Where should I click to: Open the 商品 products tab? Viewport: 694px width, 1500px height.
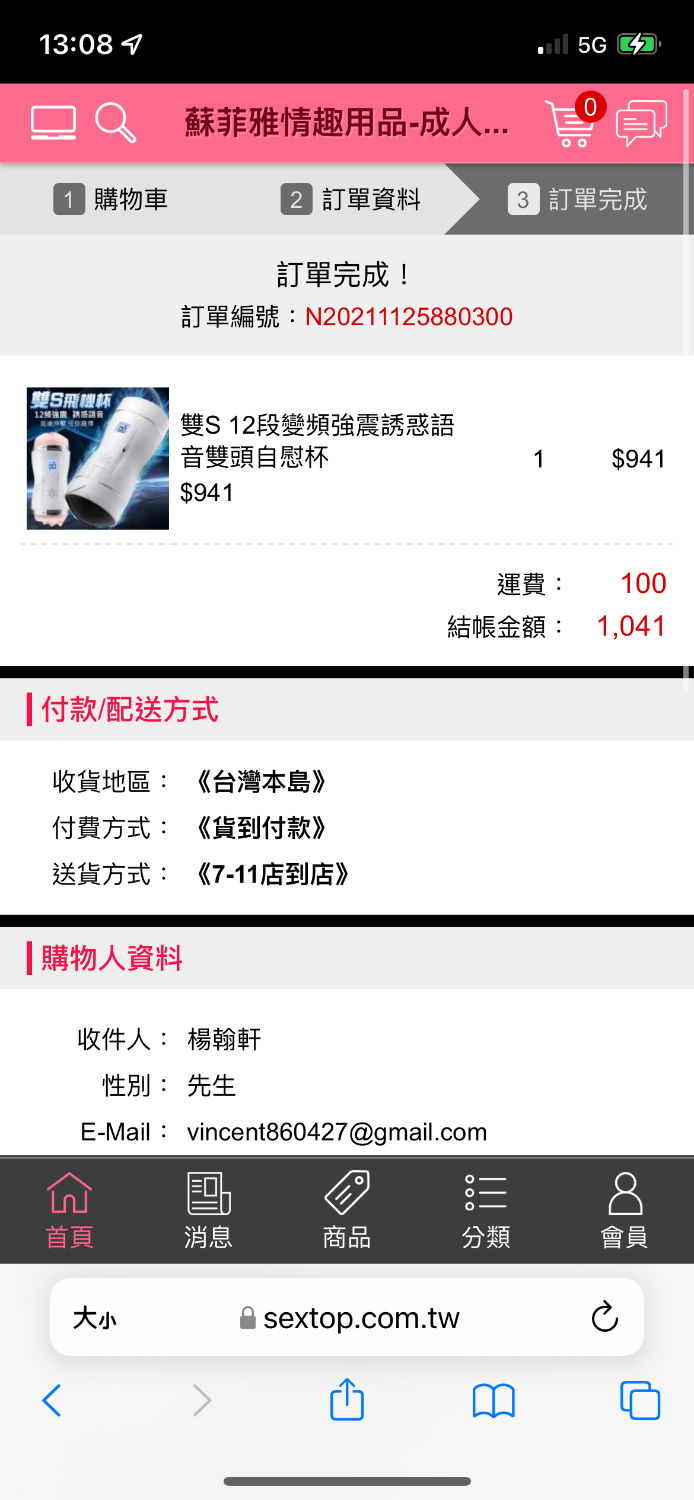[x=347, y=1211]
